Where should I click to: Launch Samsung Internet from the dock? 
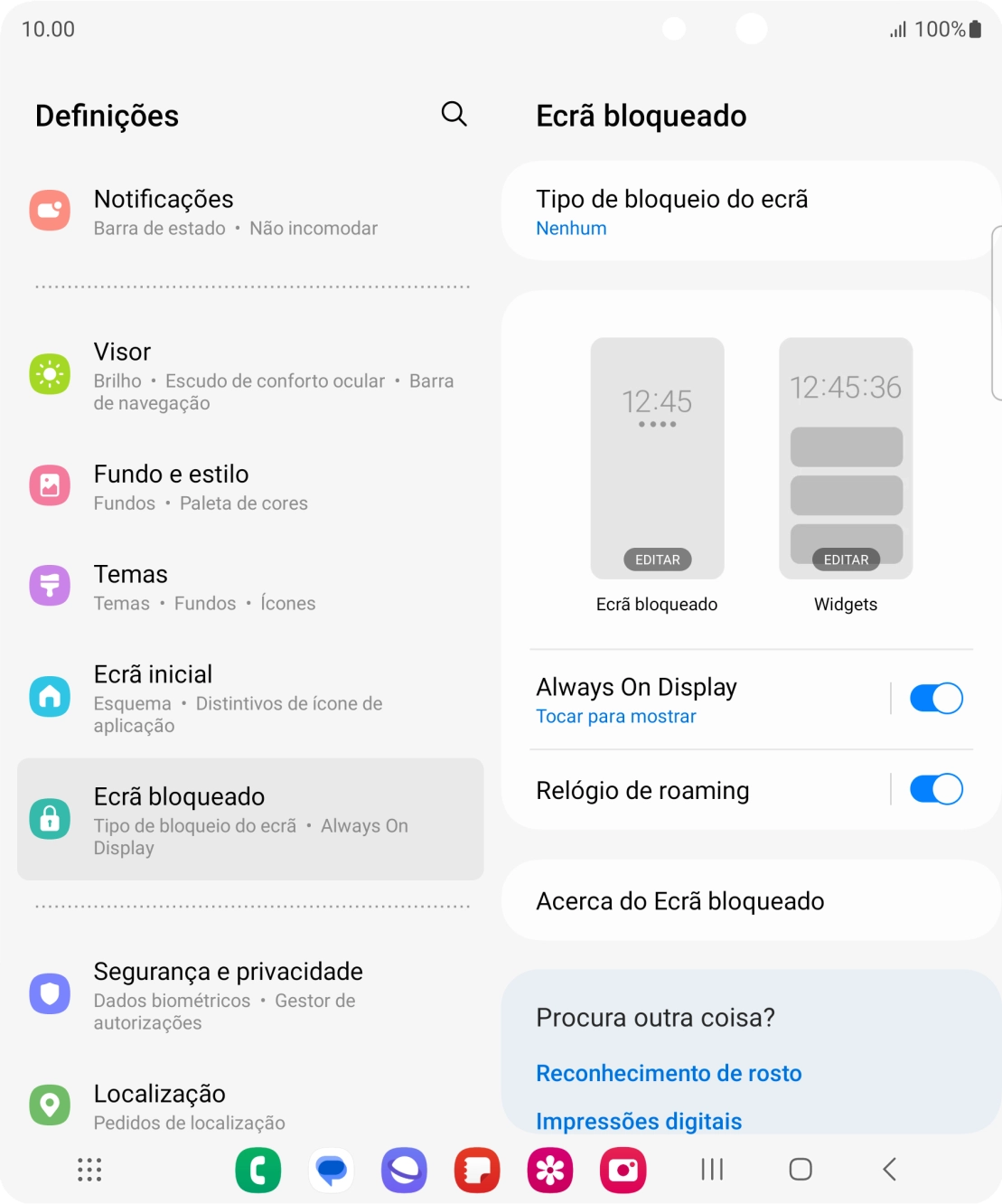tap(404, 1169)
